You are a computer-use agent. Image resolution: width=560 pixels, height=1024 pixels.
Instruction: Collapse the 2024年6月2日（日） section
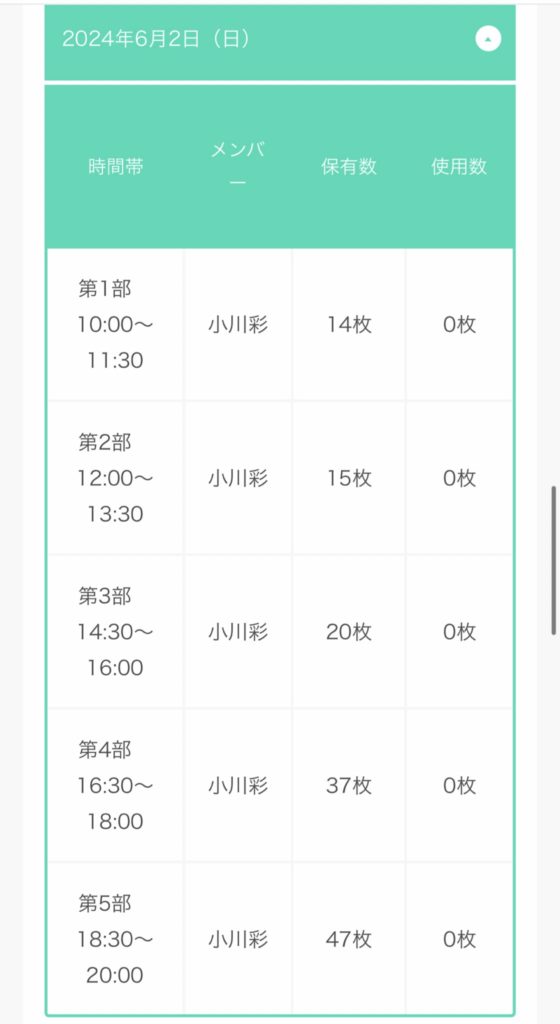488,39
